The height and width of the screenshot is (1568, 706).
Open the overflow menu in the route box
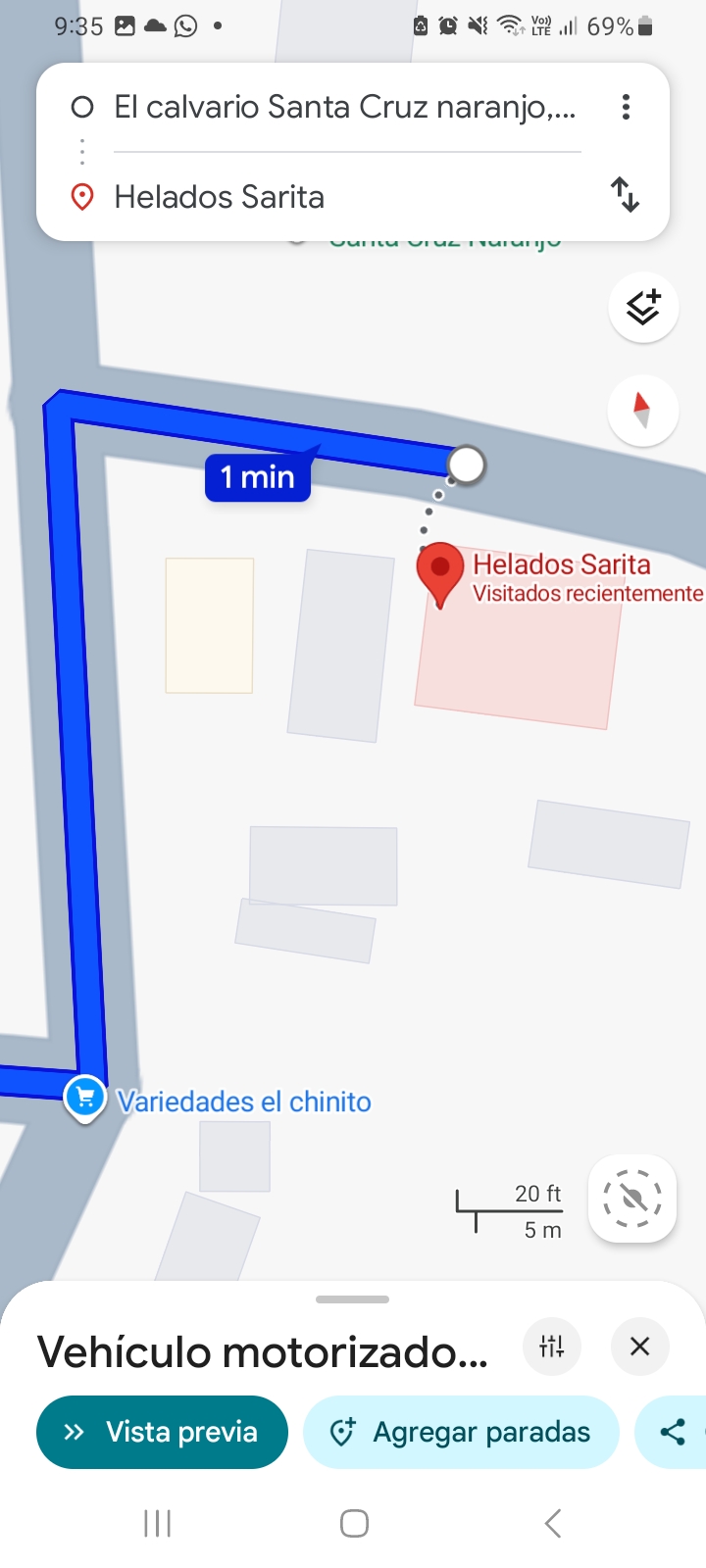click(626, 107)
